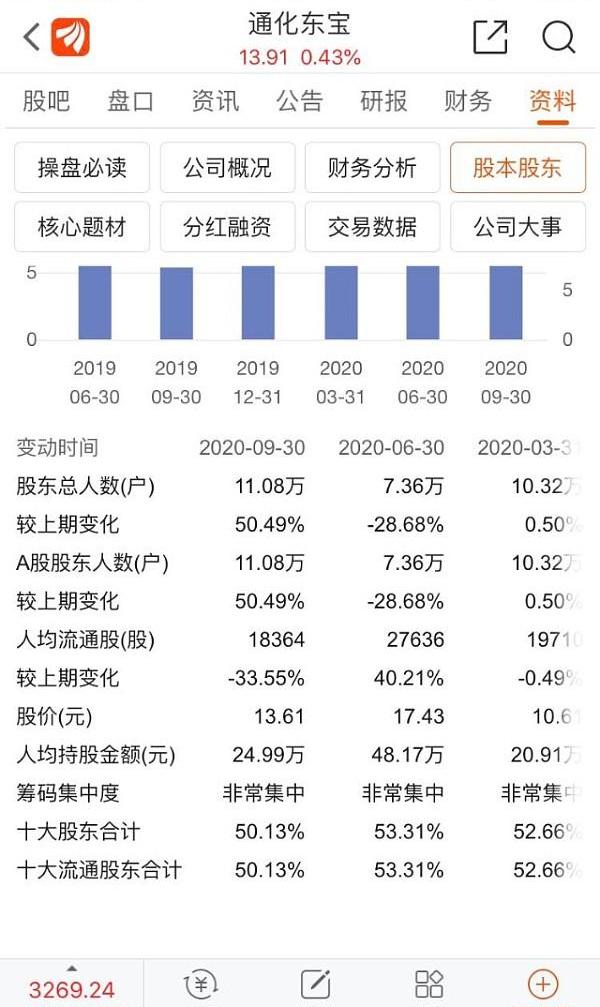View the 交易数据 section

pyautogui.click(x=373, y=227)
